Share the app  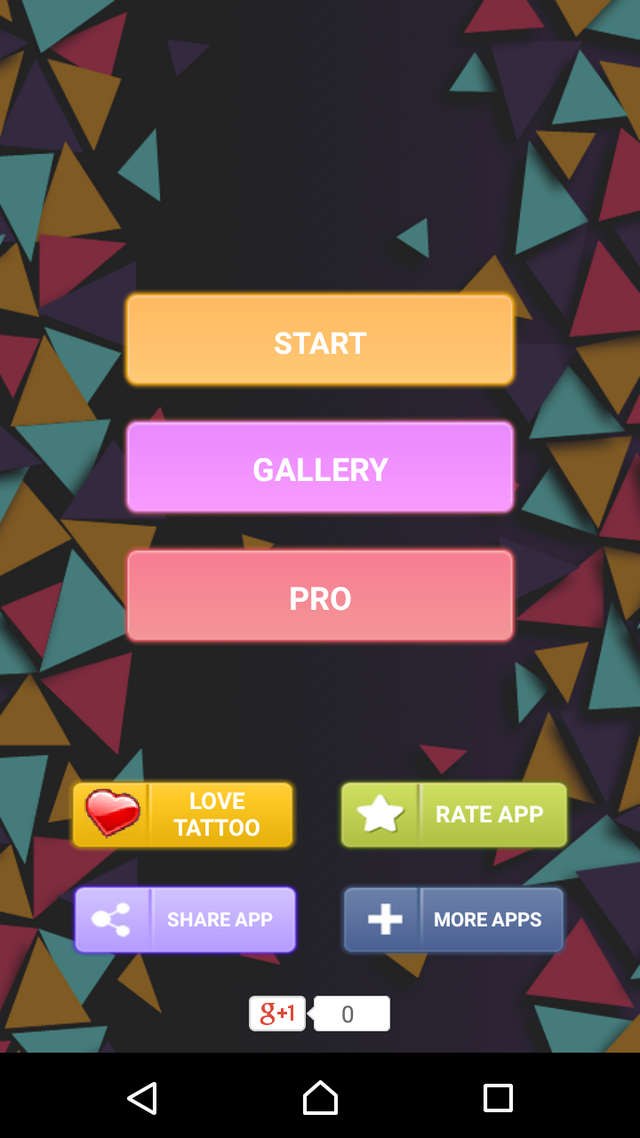(x=185, y=919)
